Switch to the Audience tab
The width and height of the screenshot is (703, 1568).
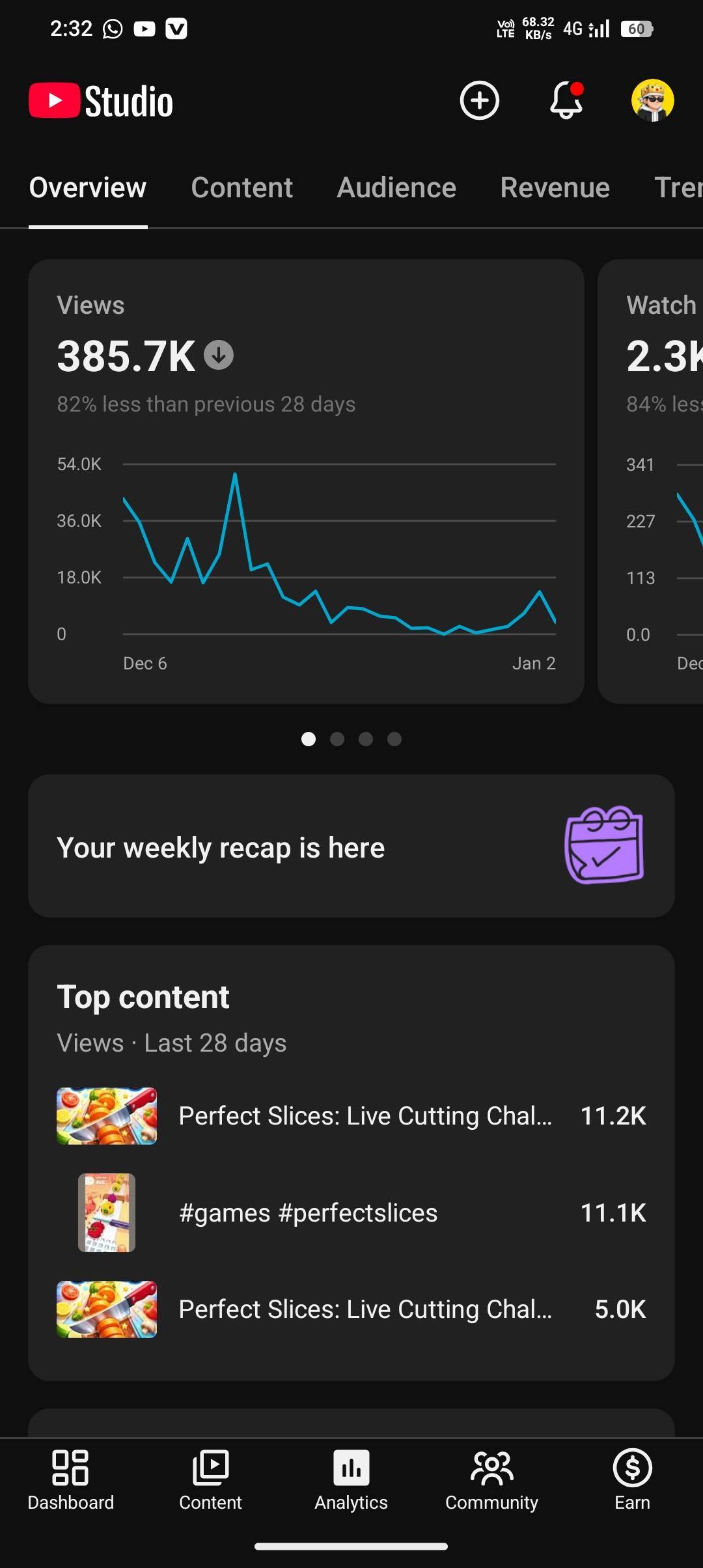coord(396,188)
